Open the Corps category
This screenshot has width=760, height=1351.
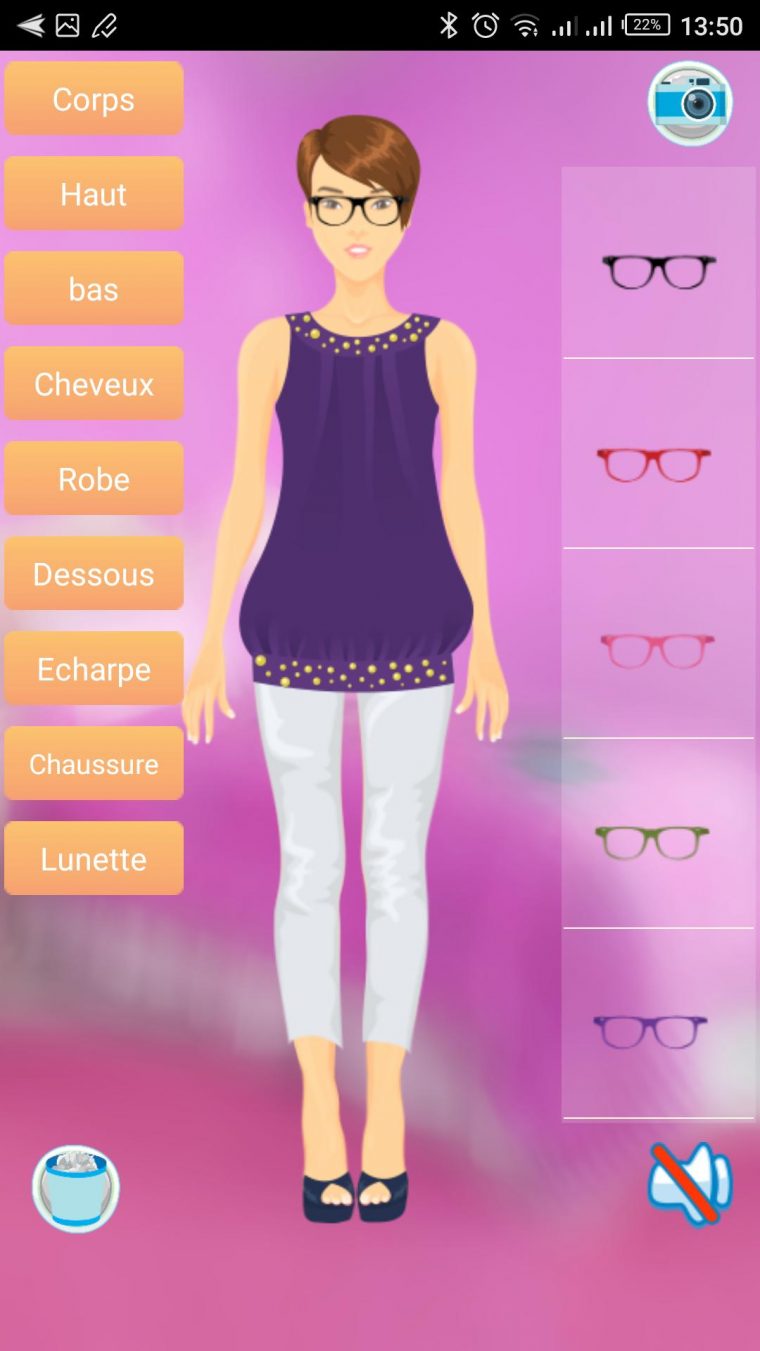(94, 99)
